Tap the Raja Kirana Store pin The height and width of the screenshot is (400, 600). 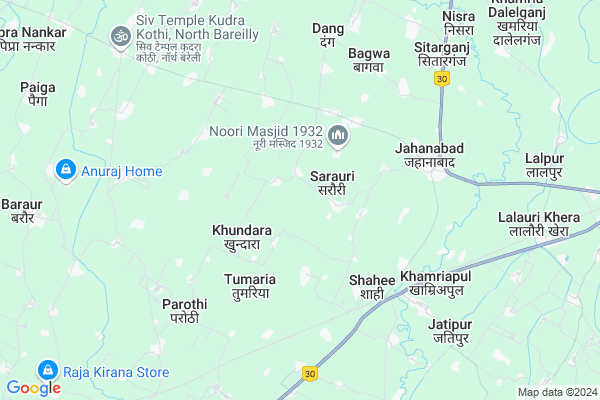pyautogui.click(x=46, y=372)
